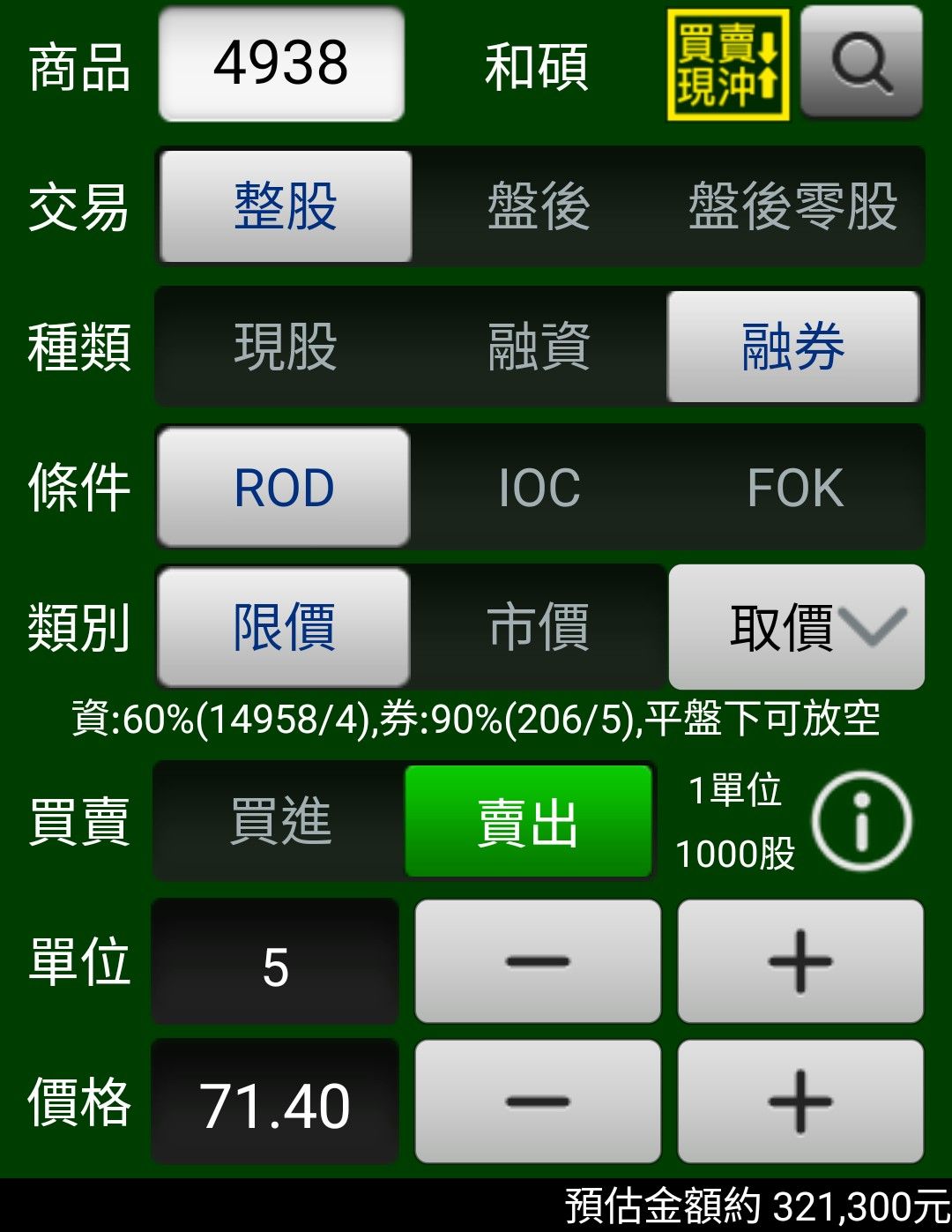Toggle the 買賣現沖 day-trade button
The width and height of the screenshot is (952, 1232).
(727, 64)
